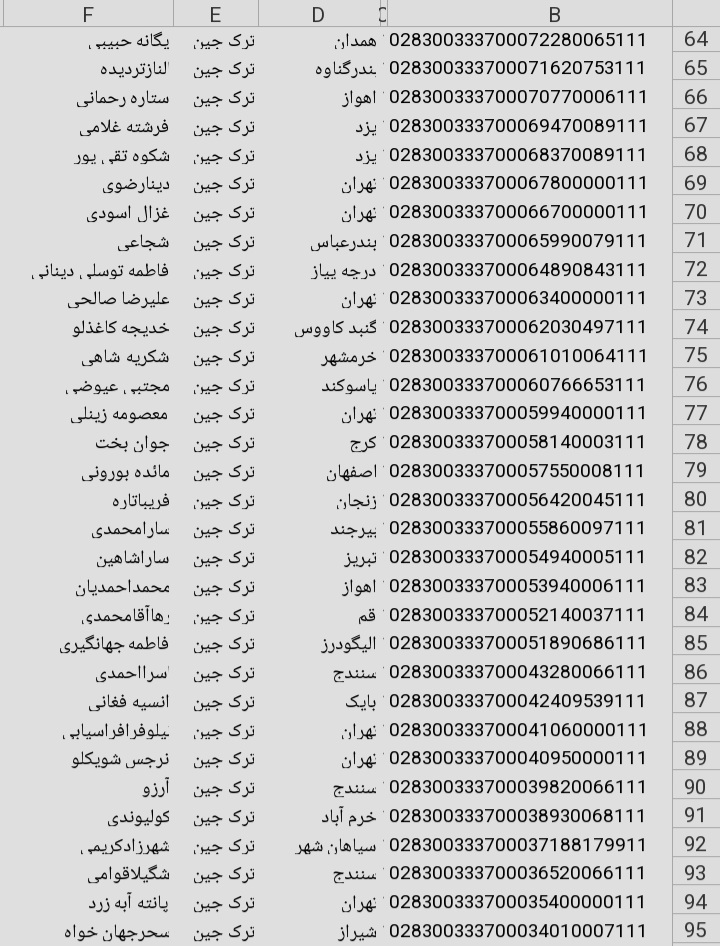
Task: Select row 91 header
Action: coord(696,816)
